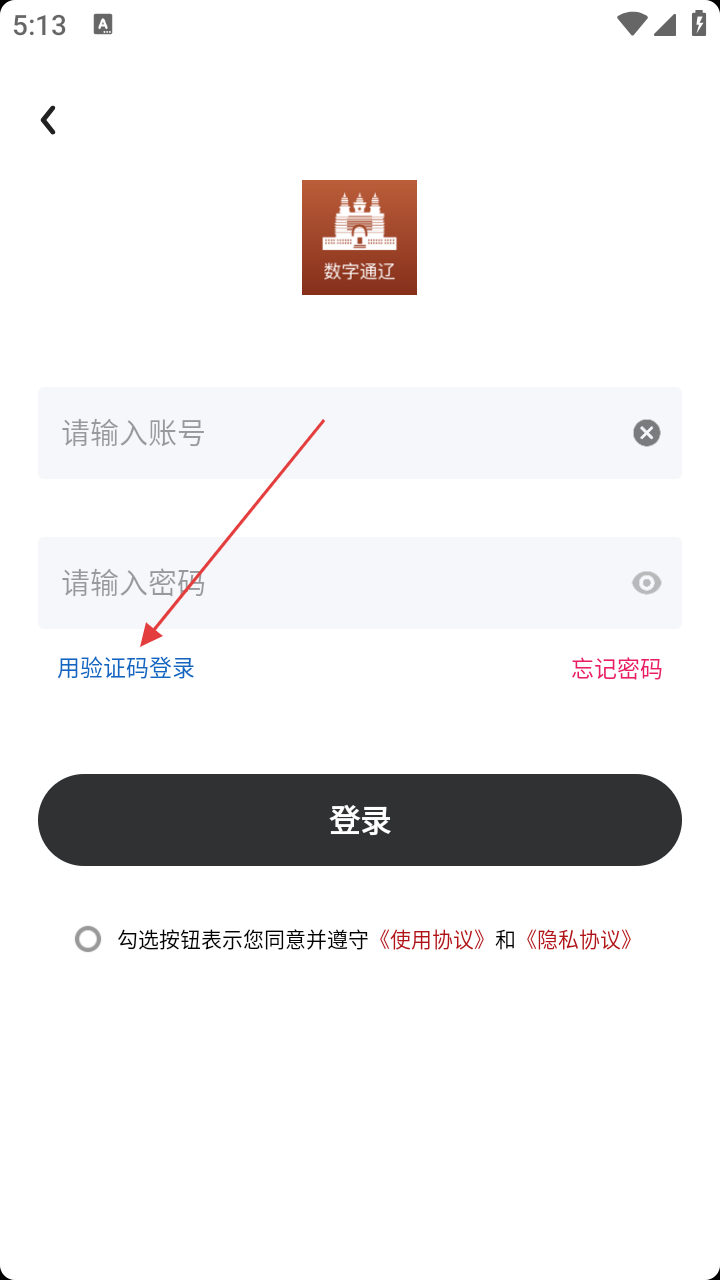This screenshot has height=1280, width=720.
Task: Go back using the top-left arrow
Action: [x=47, y=120]
